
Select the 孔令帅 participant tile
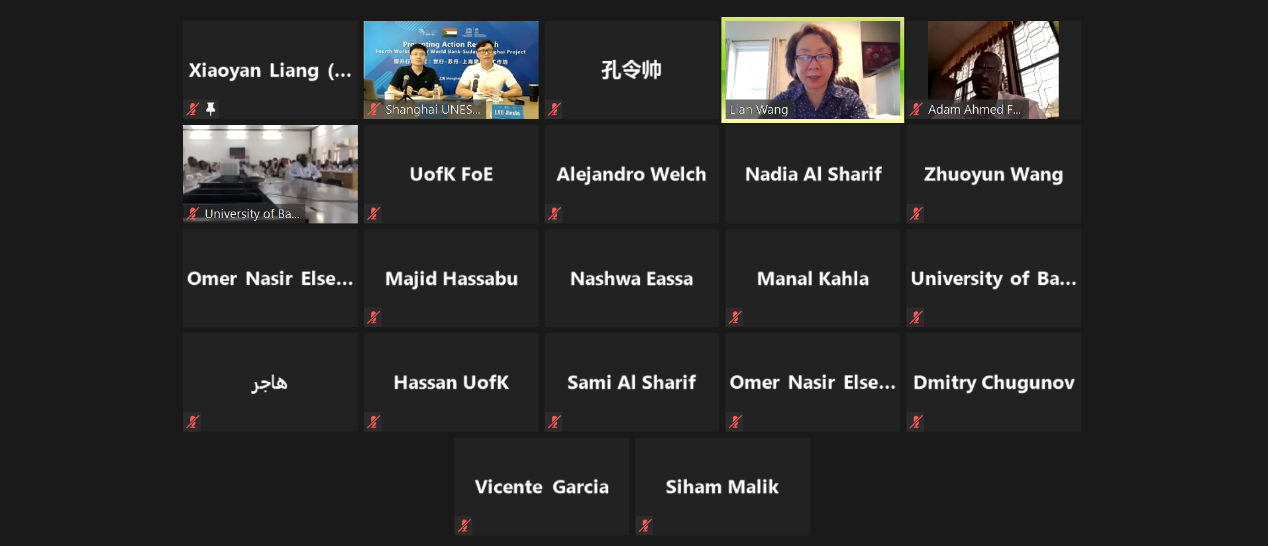tap(631, 70)
